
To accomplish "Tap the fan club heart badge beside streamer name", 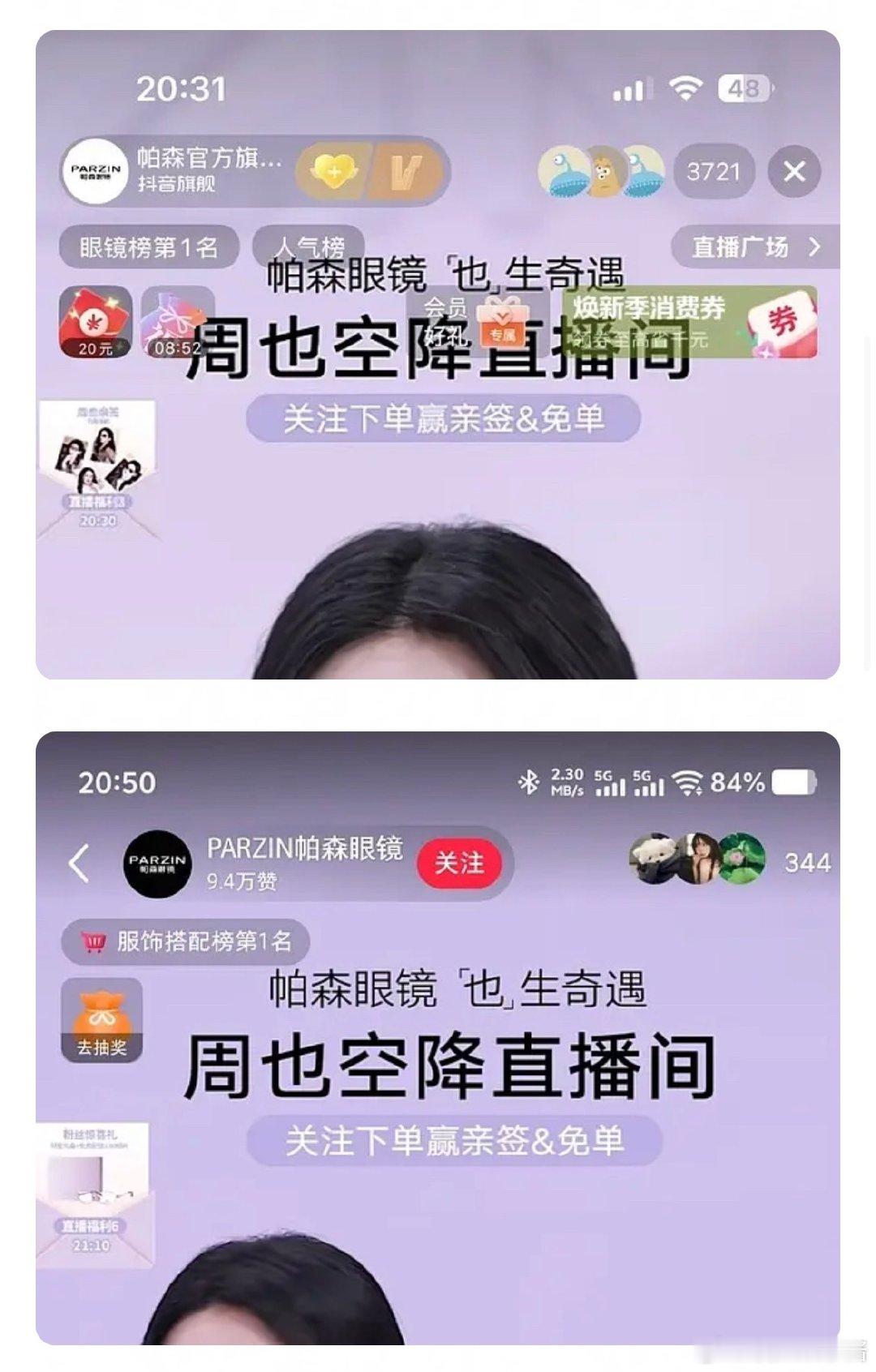I will (x=335, y=171).
